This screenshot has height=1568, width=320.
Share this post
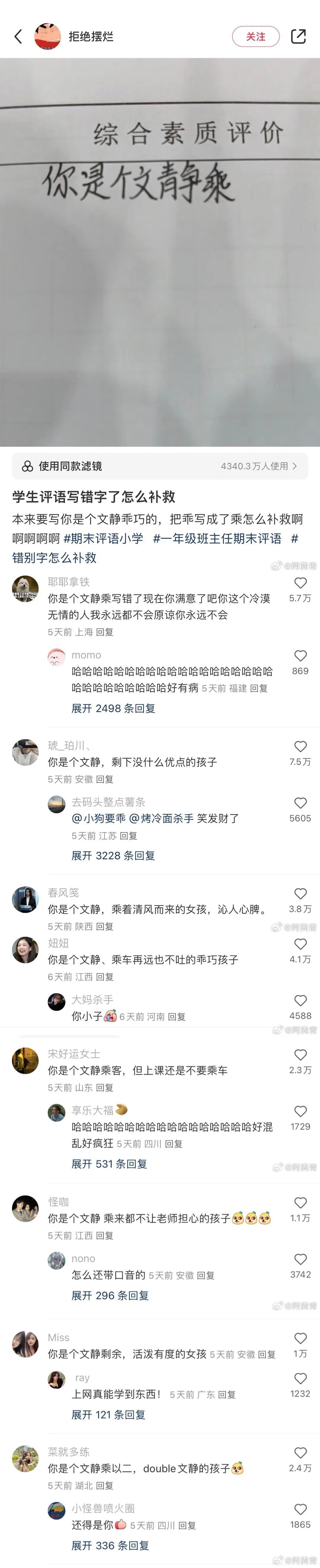[x=298, y=36]
